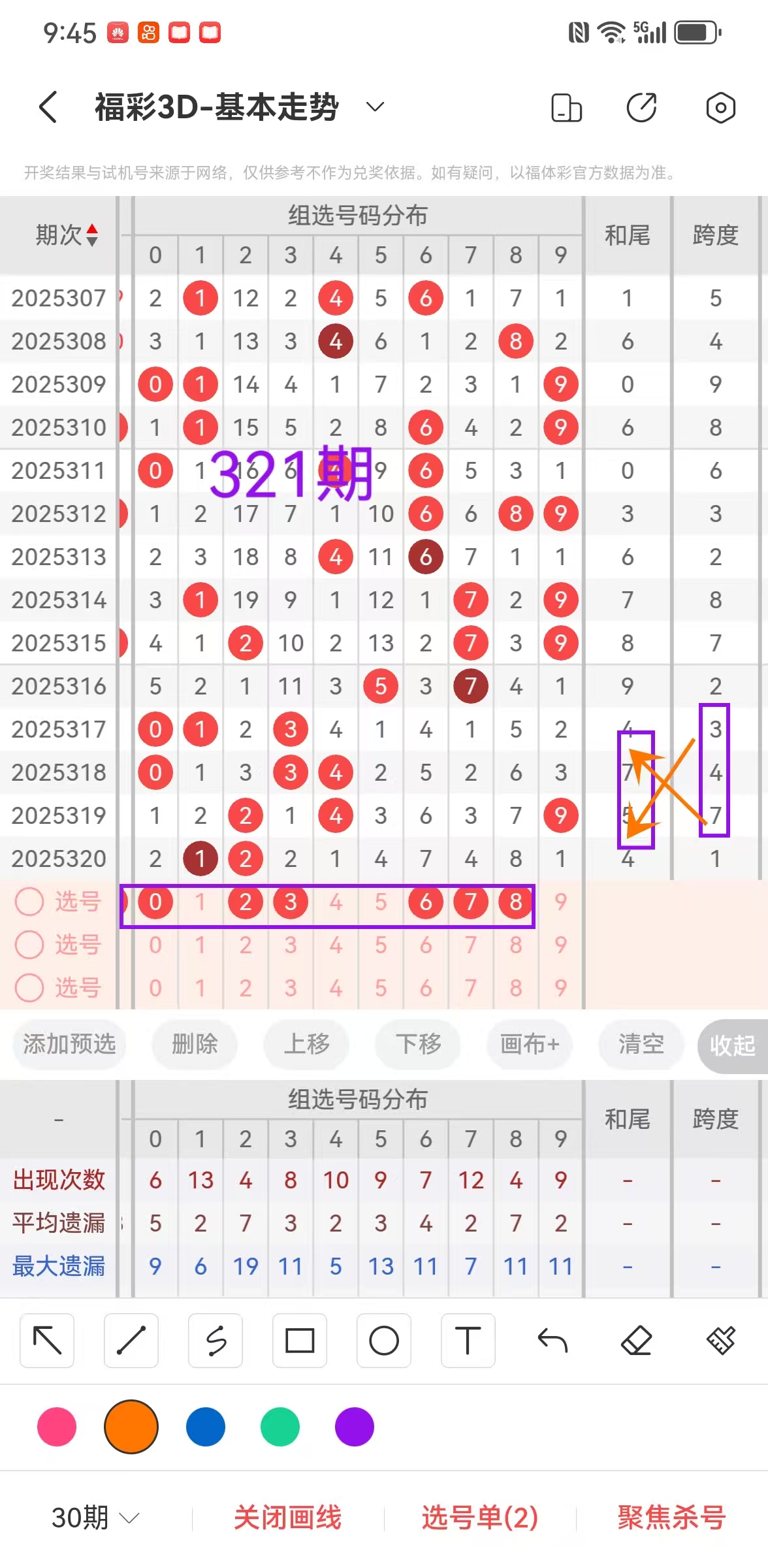This screenshot has width=768, height=1568.
Task: Go back with the top-left arrow
Action: pos(48,107)
